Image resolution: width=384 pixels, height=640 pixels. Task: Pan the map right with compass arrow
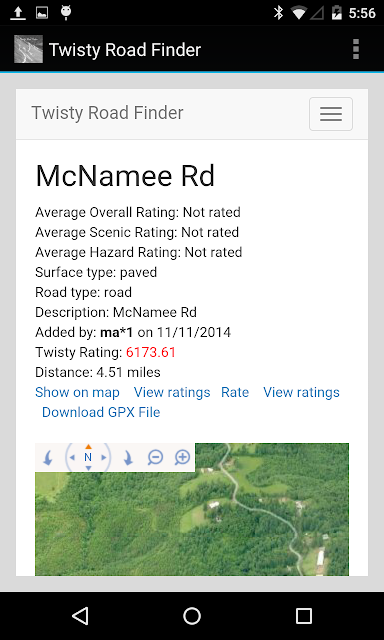(x=104, y=458)
